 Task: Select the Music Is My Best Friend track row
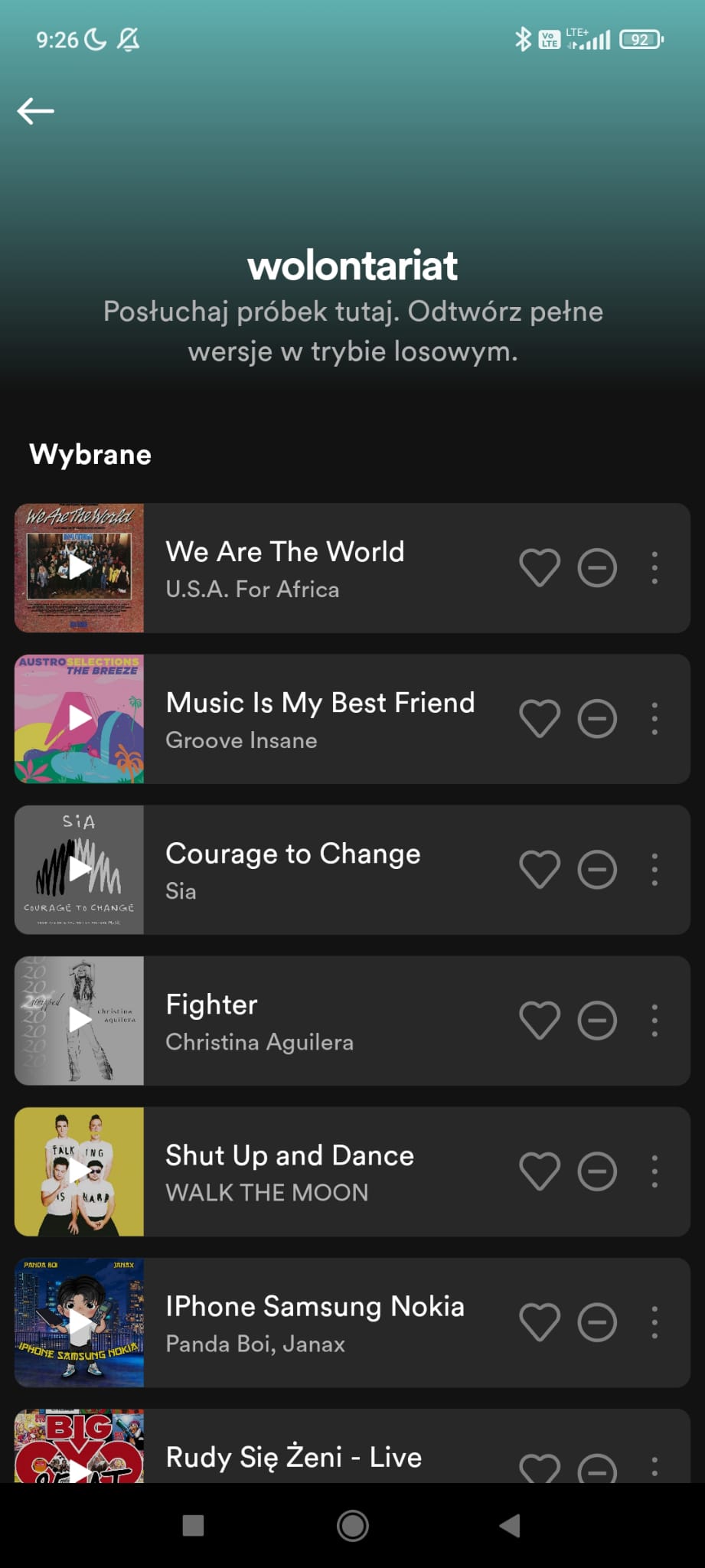(321, 720)
